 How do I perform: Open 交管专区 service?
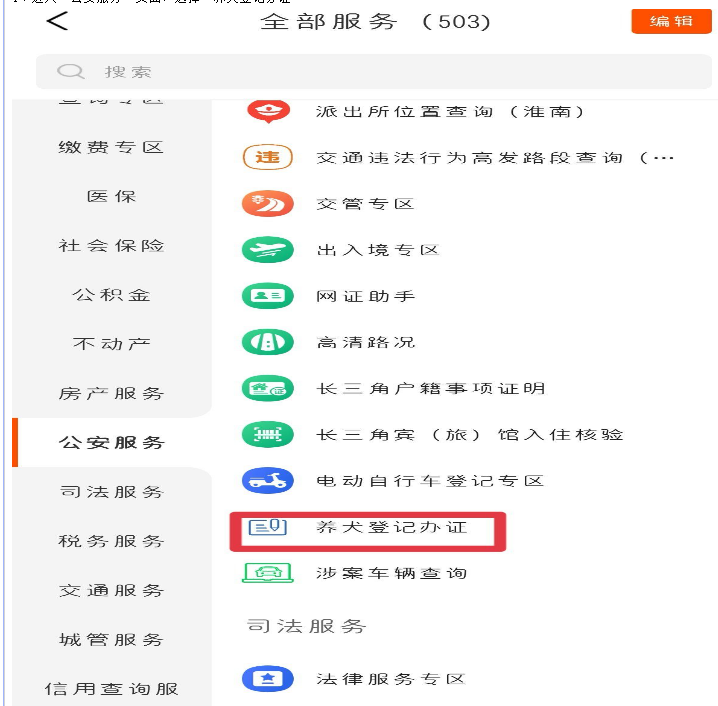click(x=364, y=203)
